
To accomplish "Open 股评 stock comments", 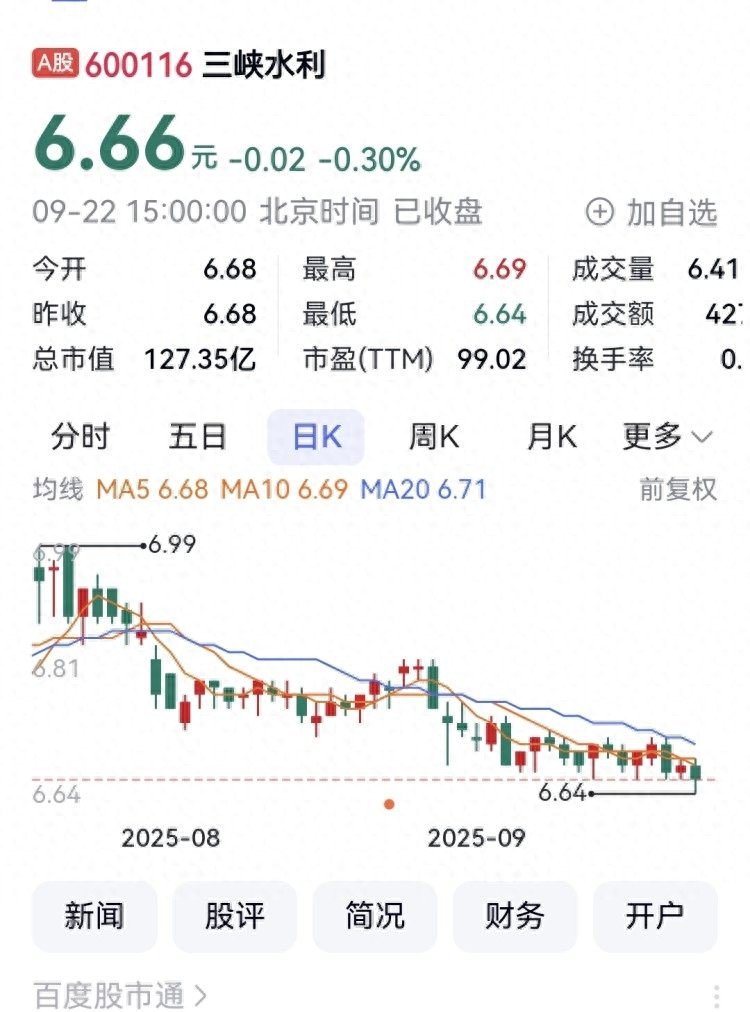I will coord(235,915).
